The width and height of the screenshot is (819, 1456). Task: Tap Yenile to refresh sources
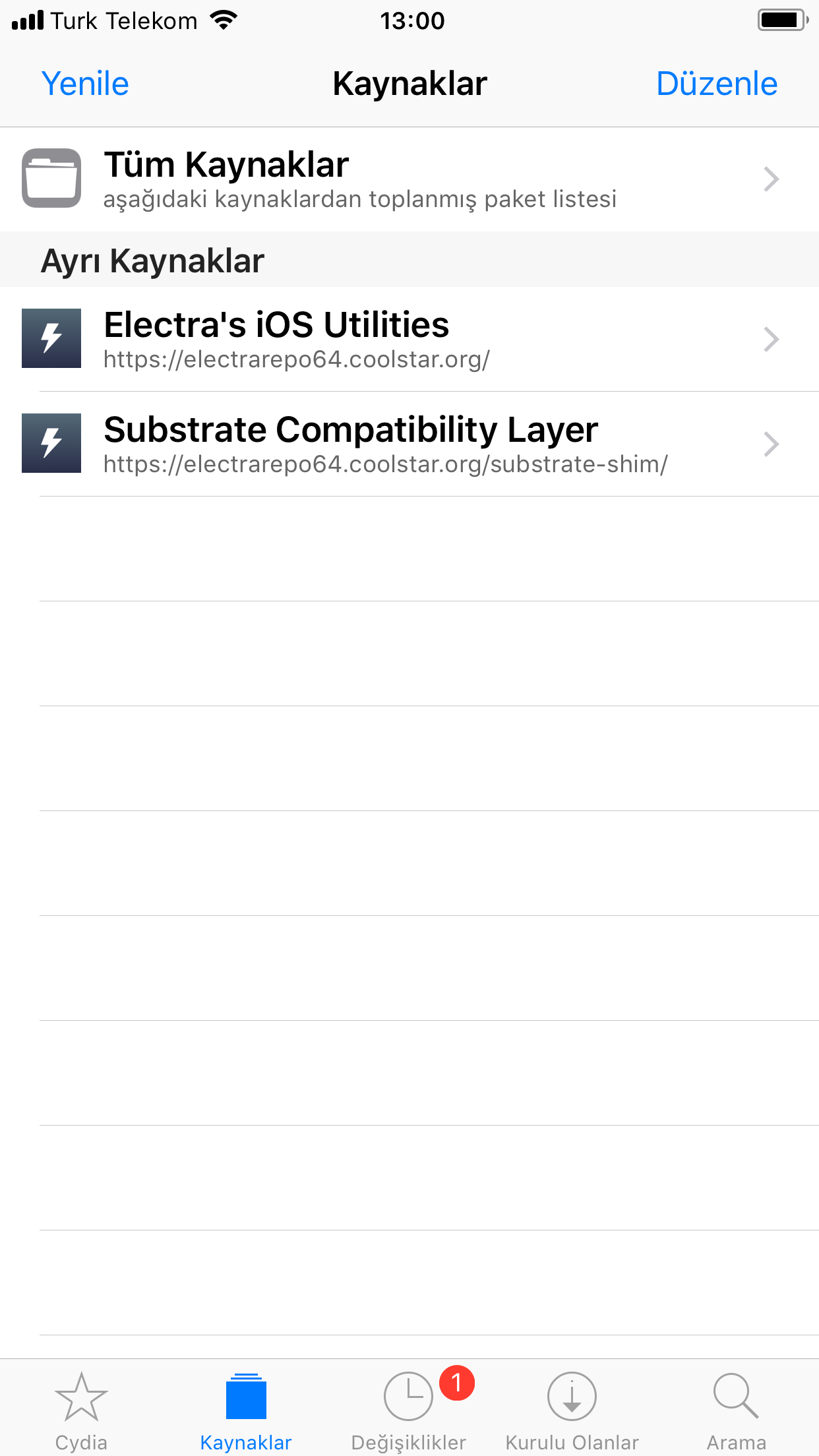point(85,84)
